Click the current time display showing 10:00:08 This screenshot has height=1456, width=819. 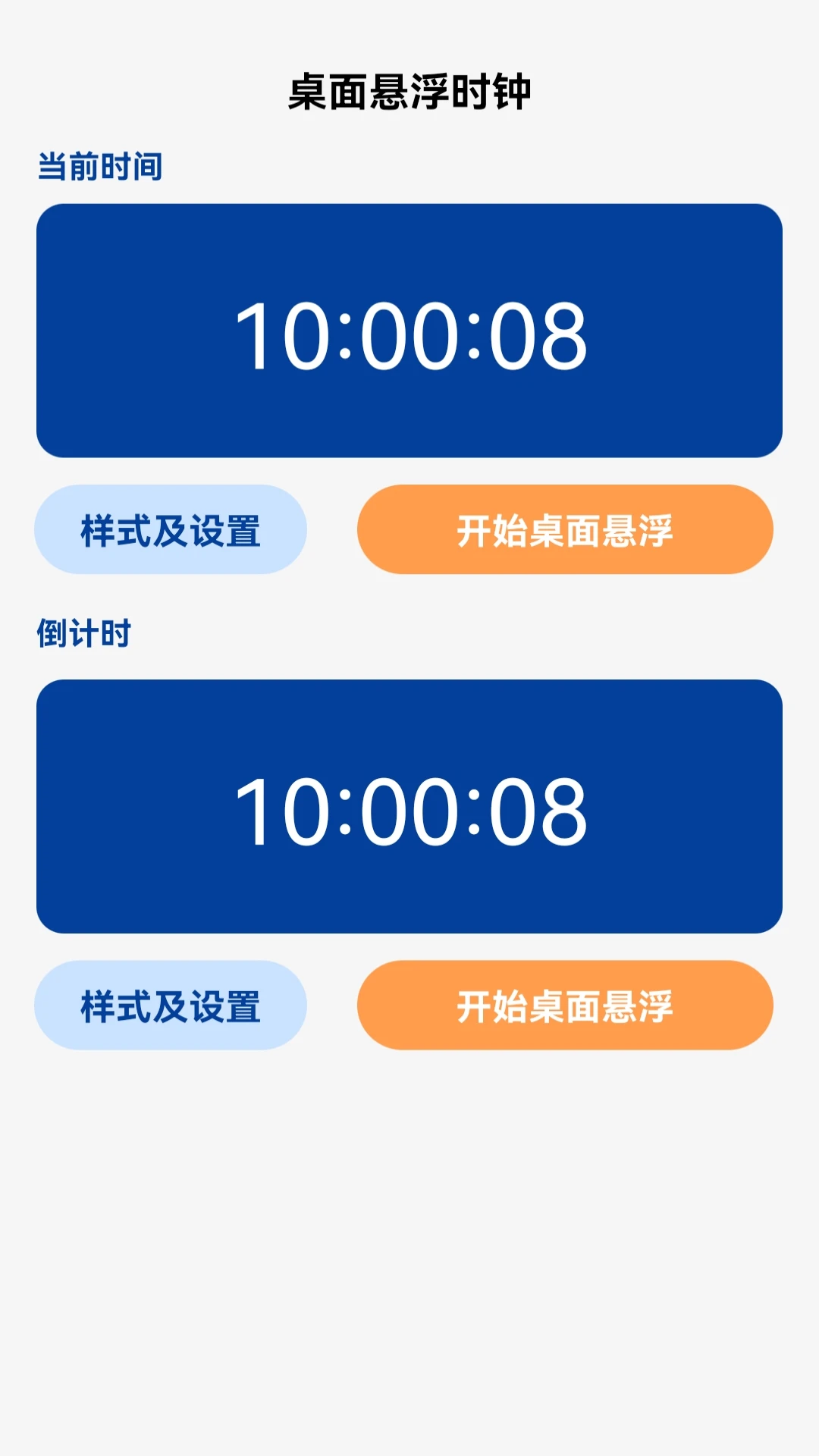click(x=409, y=328)
